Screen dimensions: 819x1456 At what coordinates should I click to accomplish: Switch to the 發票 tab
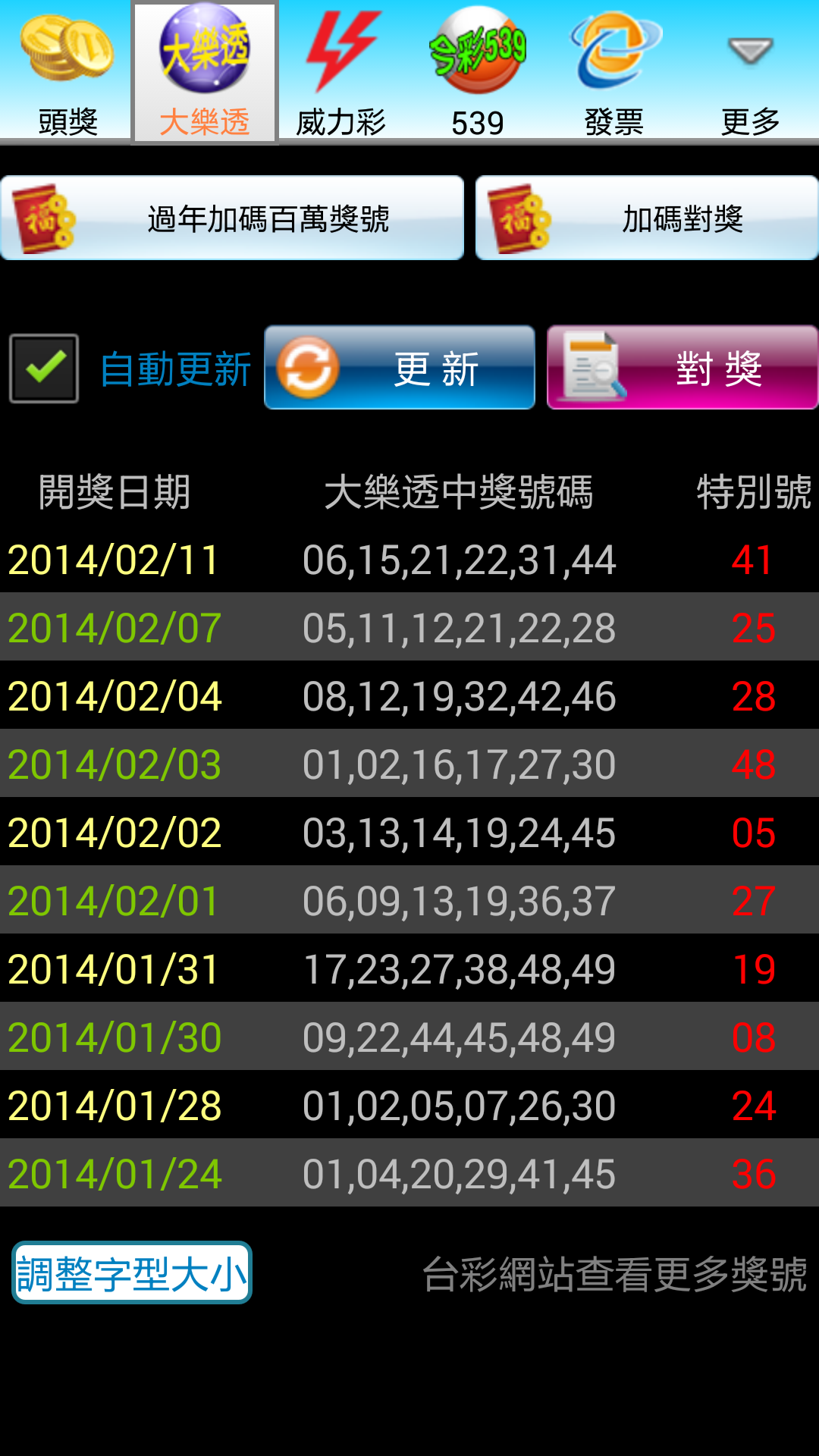pyautogui.click(x=614, y=72)
